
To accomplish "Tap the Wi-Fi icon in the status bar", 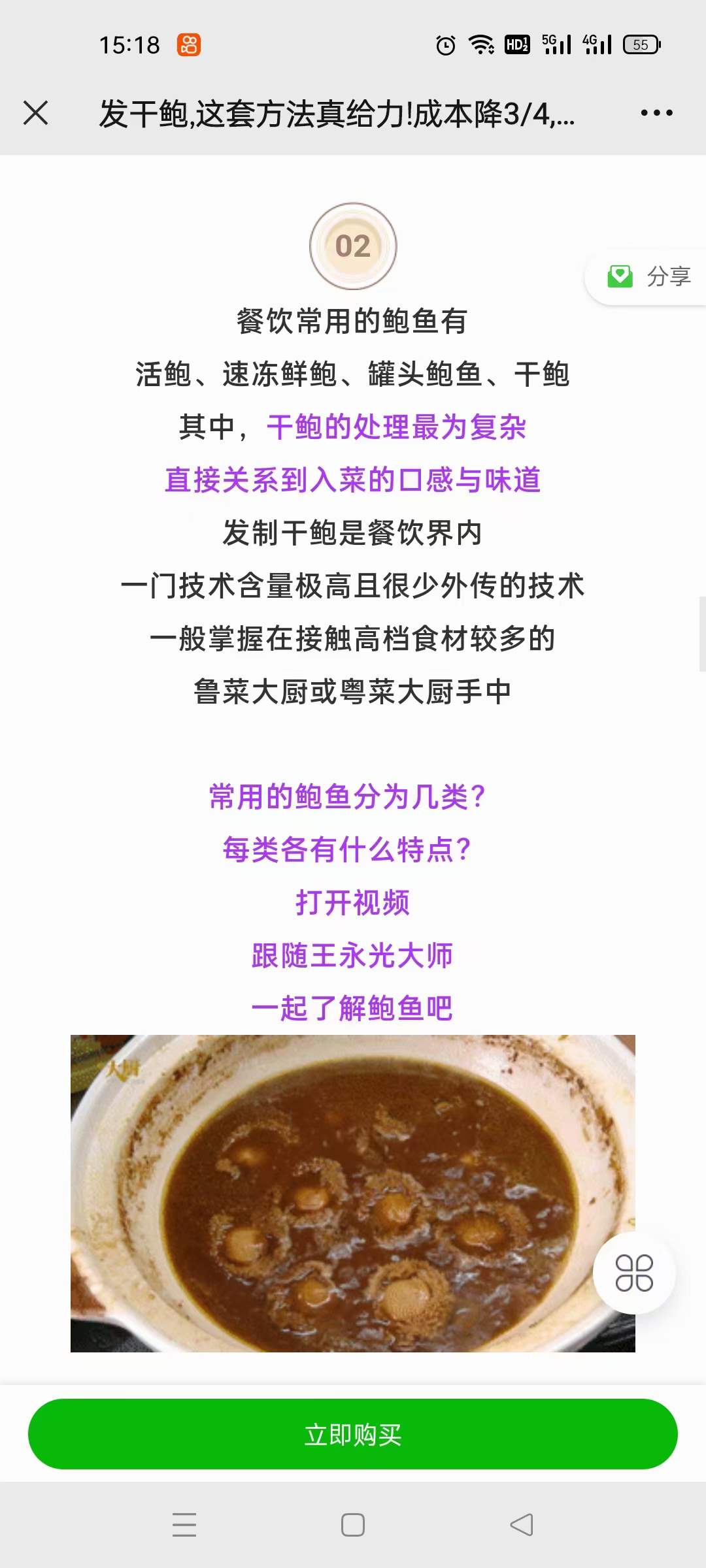I will (x=482, y=44).
